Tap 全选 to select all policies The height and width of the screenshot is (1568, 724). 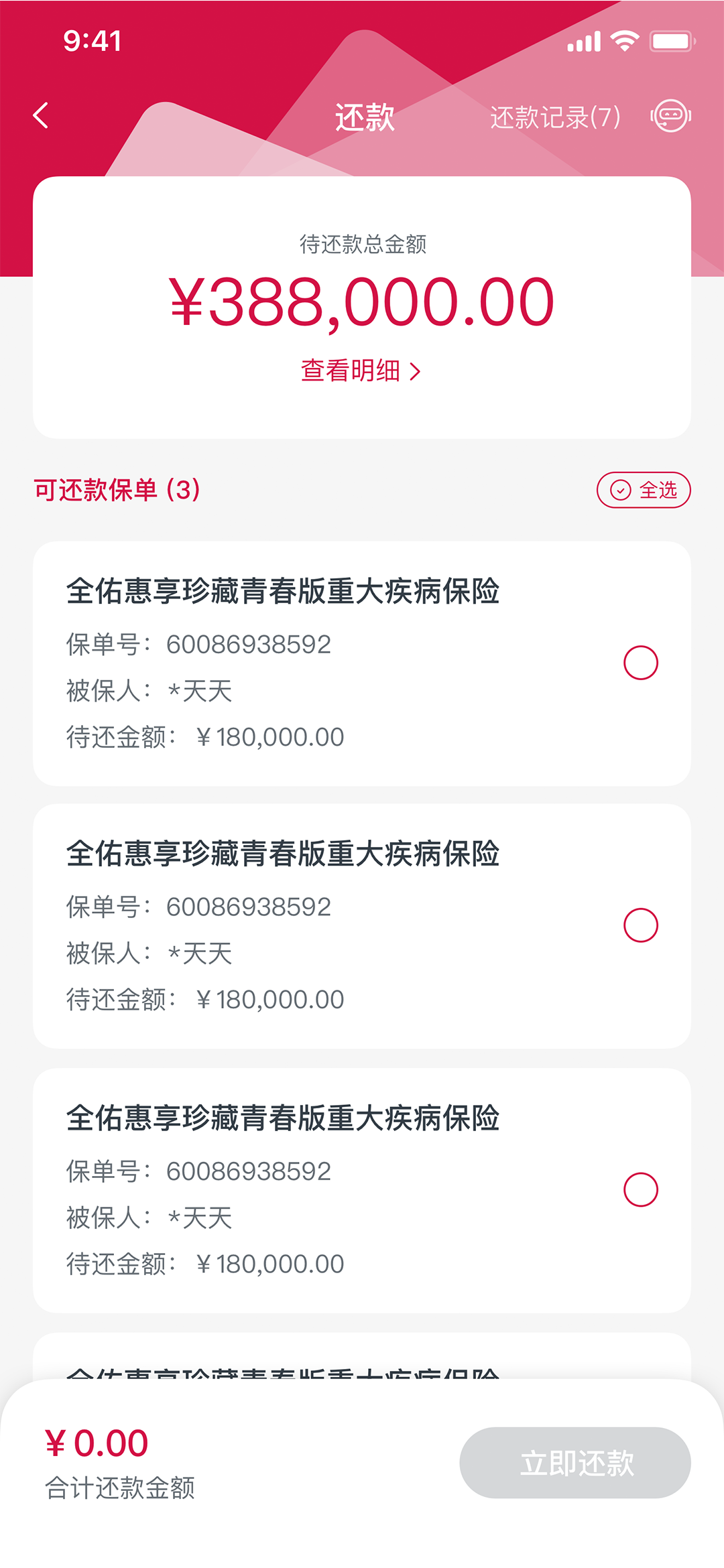click(x=644, y=490)
